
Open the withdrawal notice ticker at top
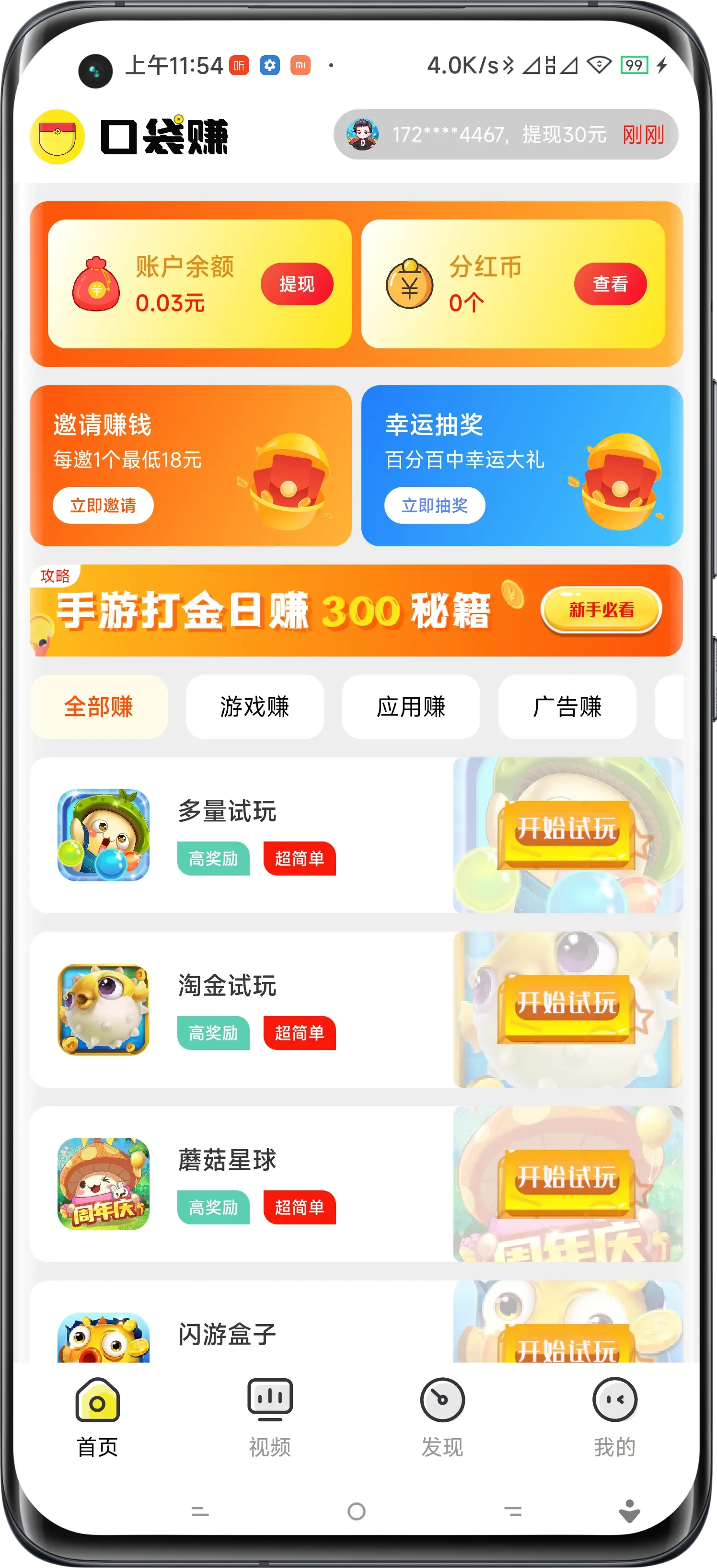(505, 135)
